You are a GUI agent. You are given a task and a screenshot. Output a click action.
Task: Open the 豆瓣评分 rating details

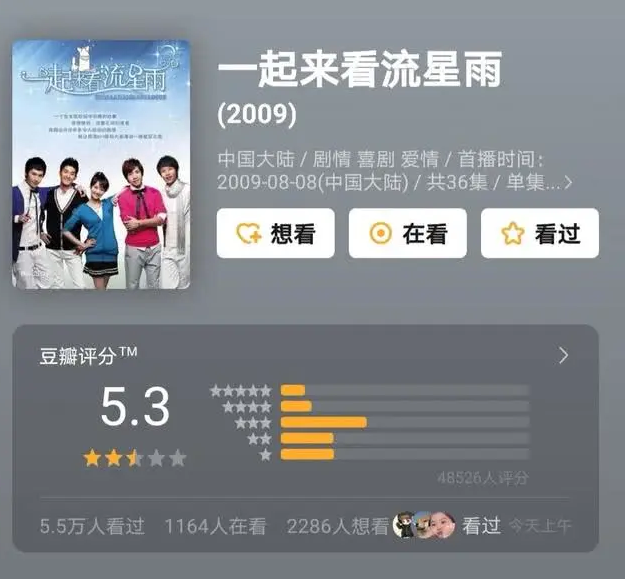click(x=563, y=355)
